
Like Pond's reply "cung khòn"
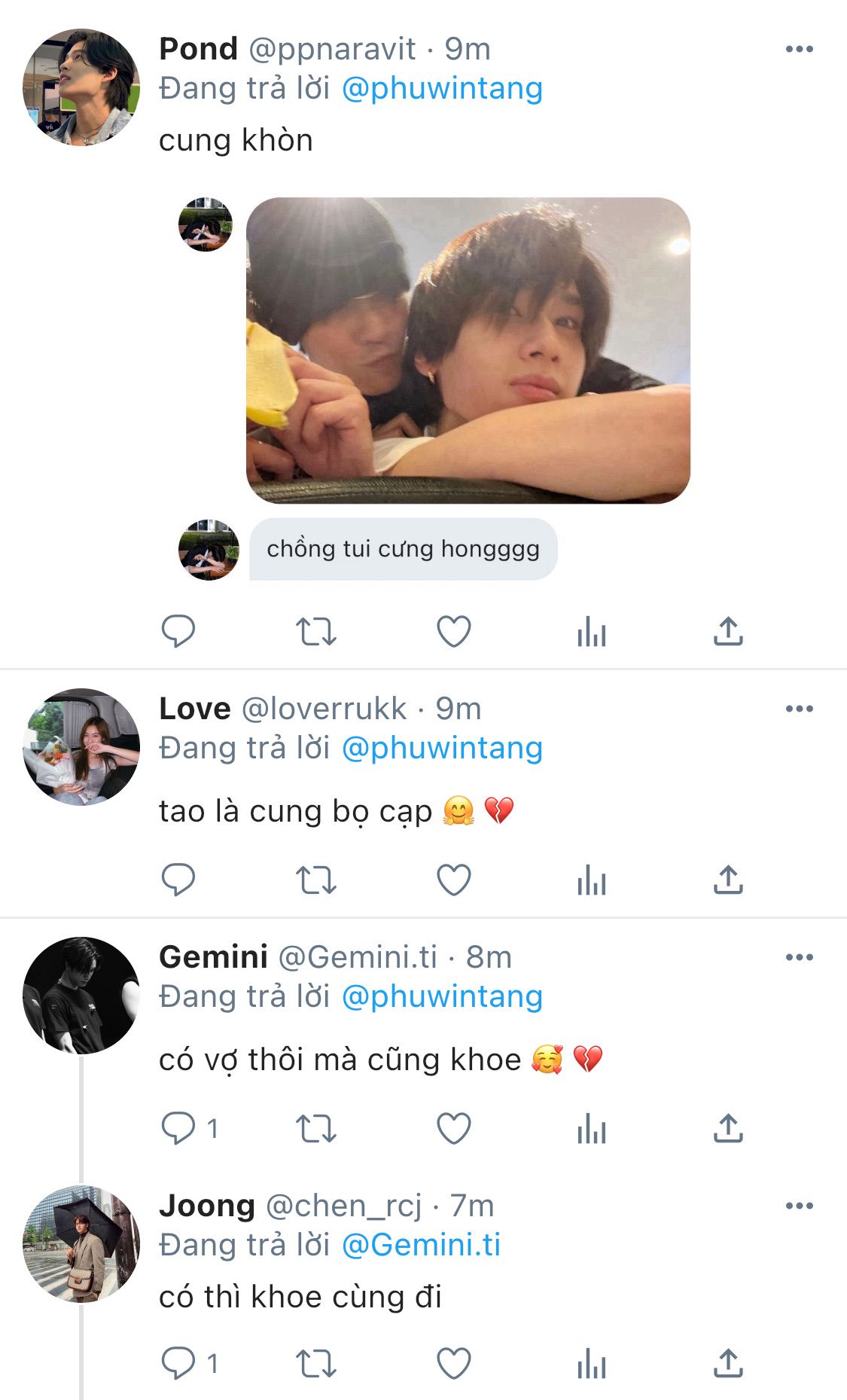pos(454,631)
